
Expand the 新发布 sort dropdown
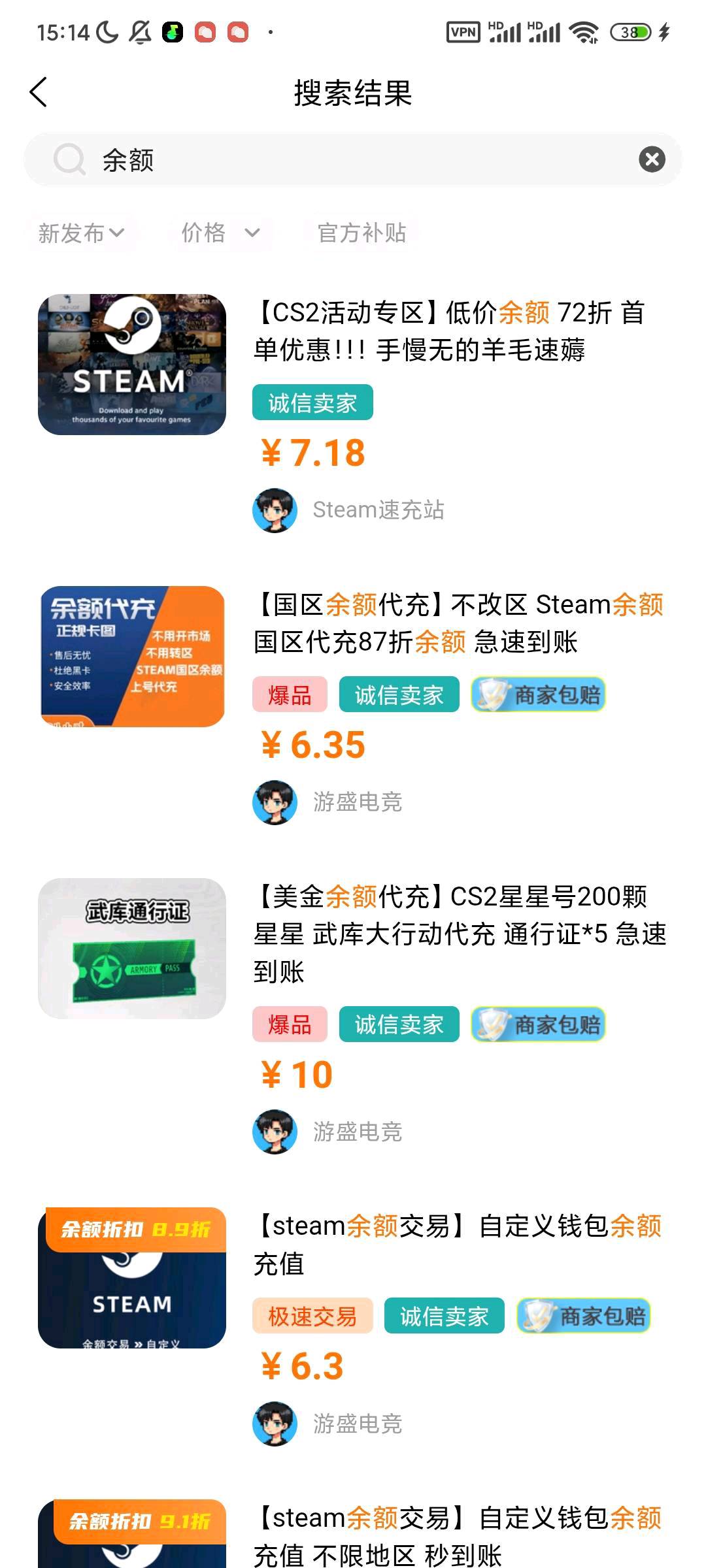coord(81,233)
